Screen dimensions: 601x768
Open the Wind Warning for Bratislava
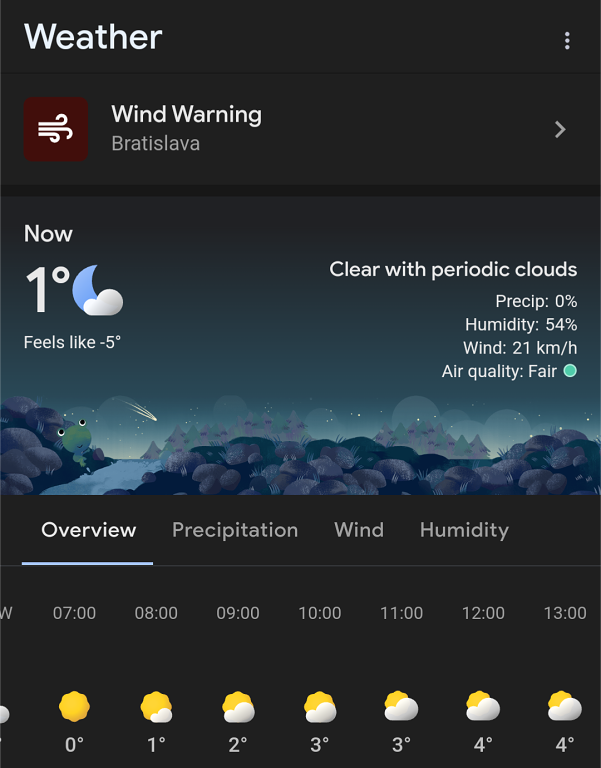coord(300,129)
